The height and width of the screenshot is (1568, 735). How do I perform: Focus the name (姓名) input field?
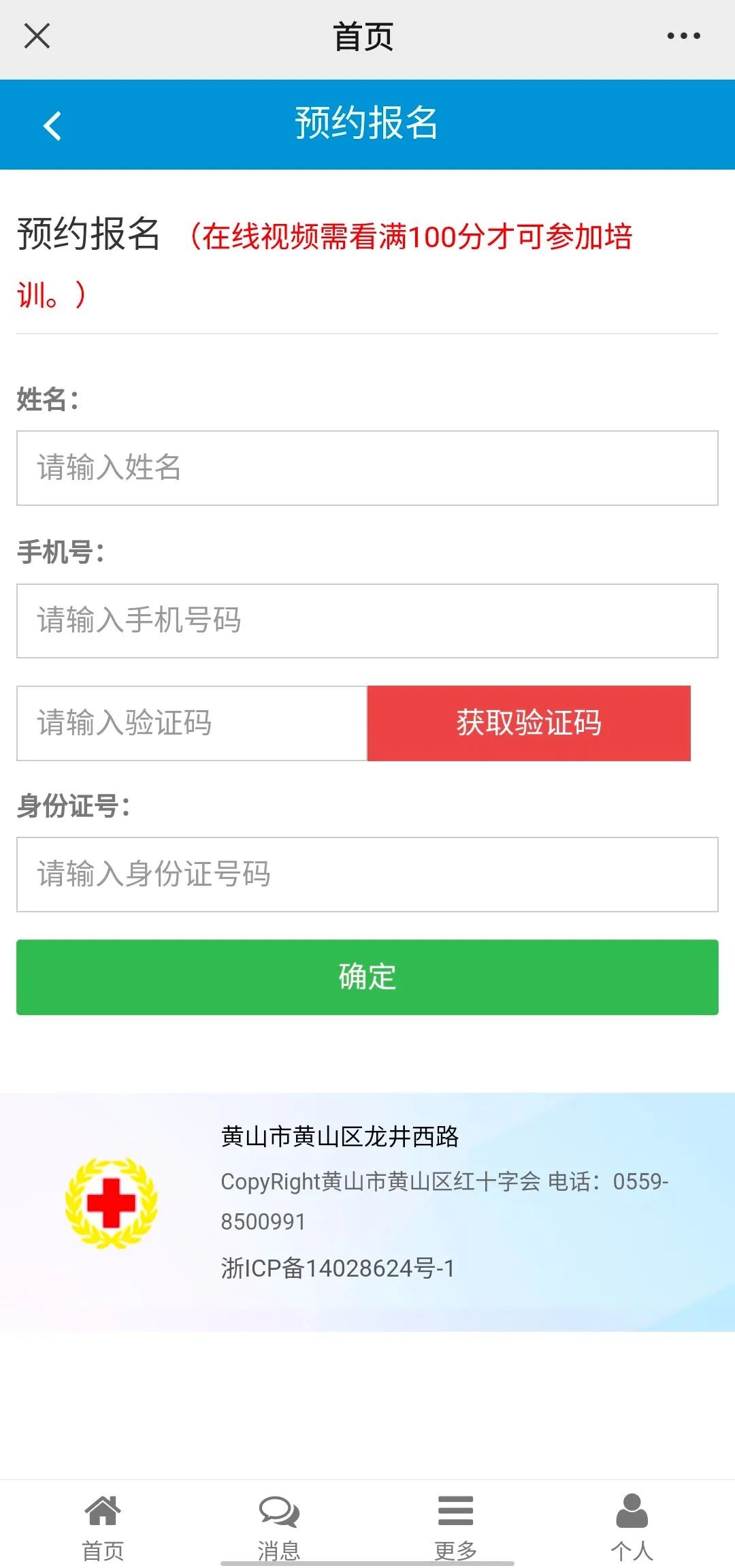coord(367,468)
